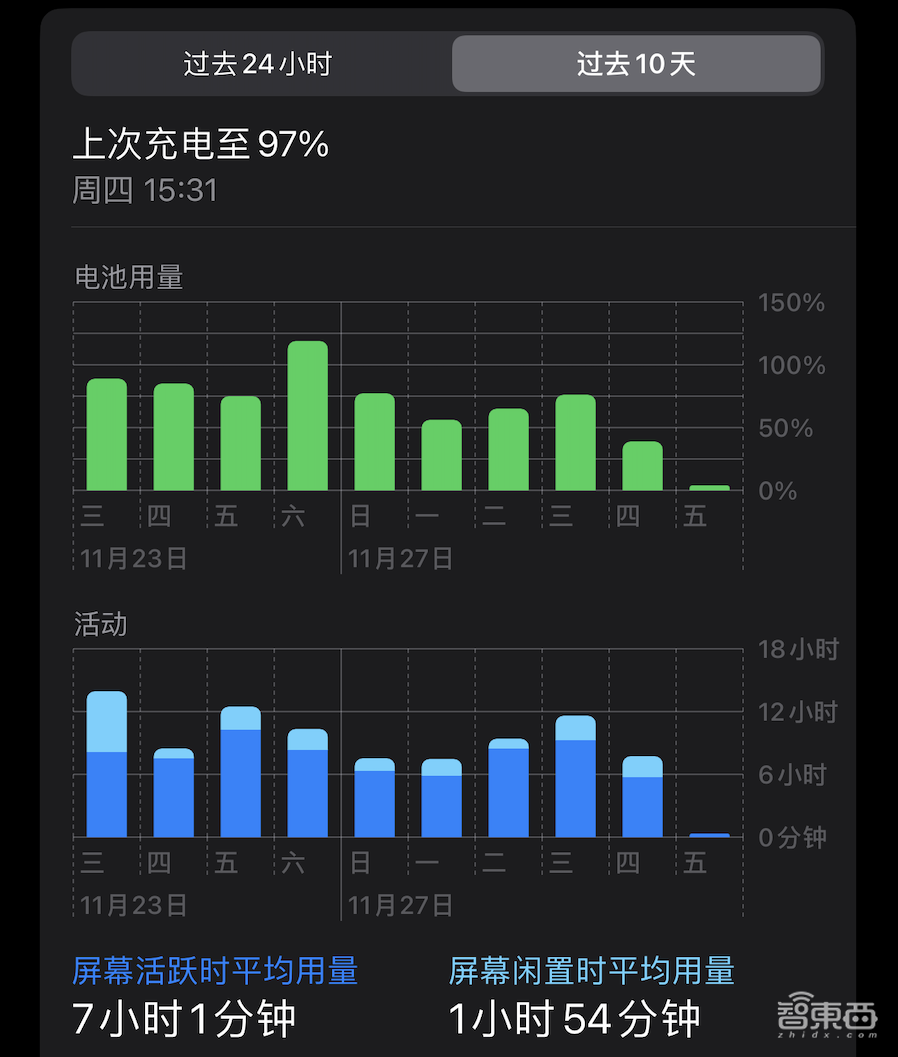898x1057 pixels.
Task: Select the 150% axis label
Action: click(791, 303)
